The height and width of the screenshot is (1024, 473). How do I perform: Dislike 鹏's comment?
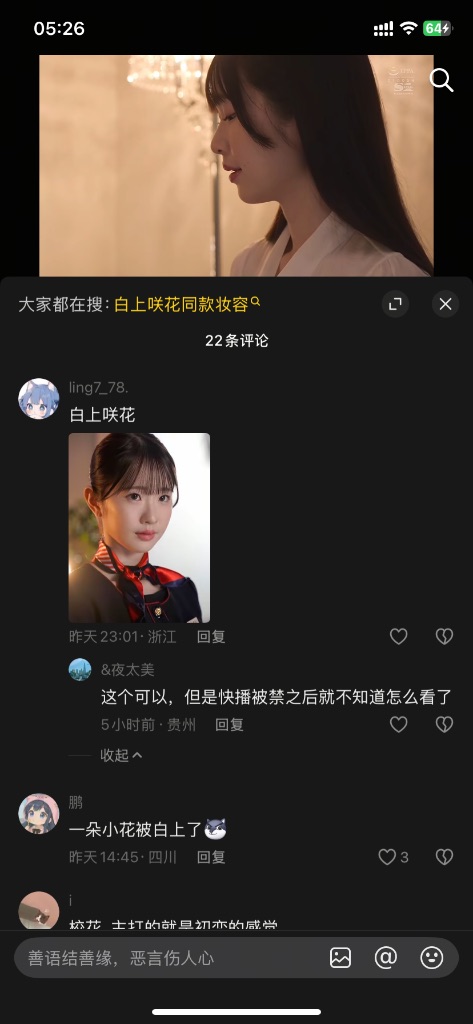(444, 857)
